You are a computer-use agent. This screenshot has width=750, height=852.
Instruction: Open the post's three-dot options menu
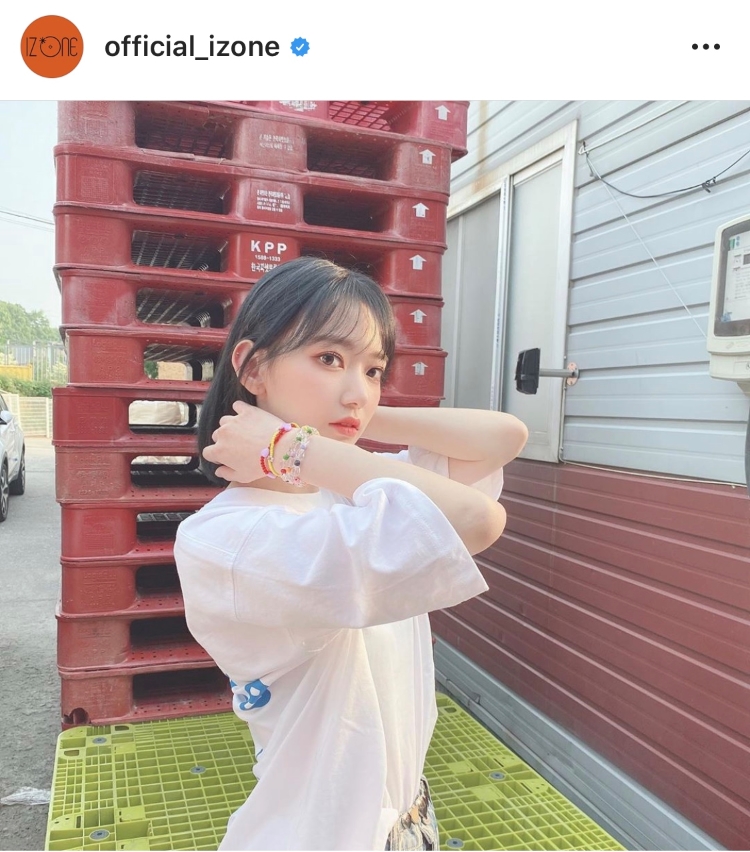[x=705, y=47]
